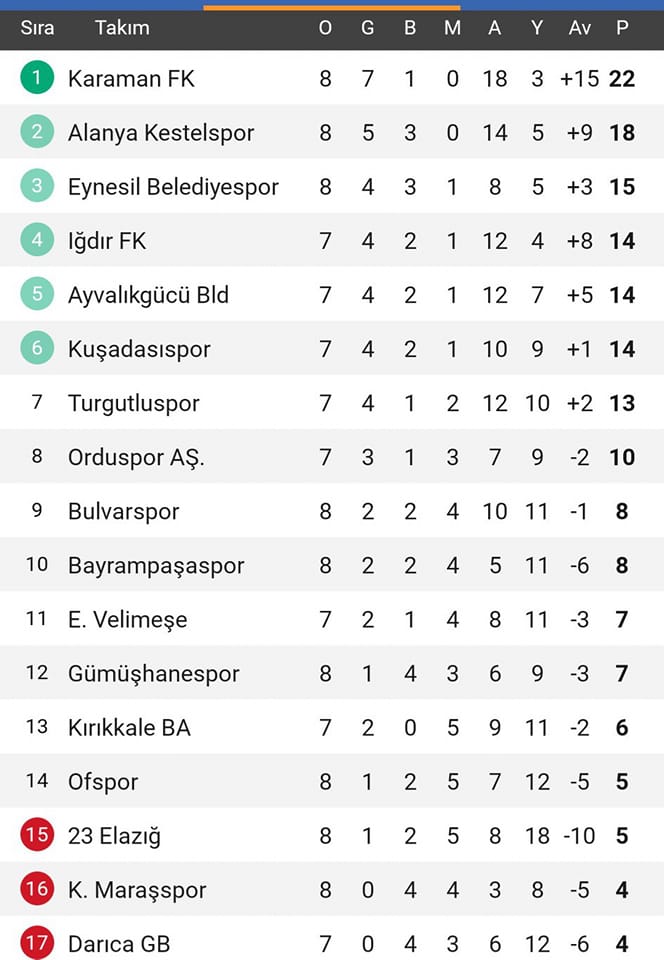The width and height of the screenshot is (664, 960).
Task: Select Turgutluspor in the table
Action: click(x=133, y=403)
